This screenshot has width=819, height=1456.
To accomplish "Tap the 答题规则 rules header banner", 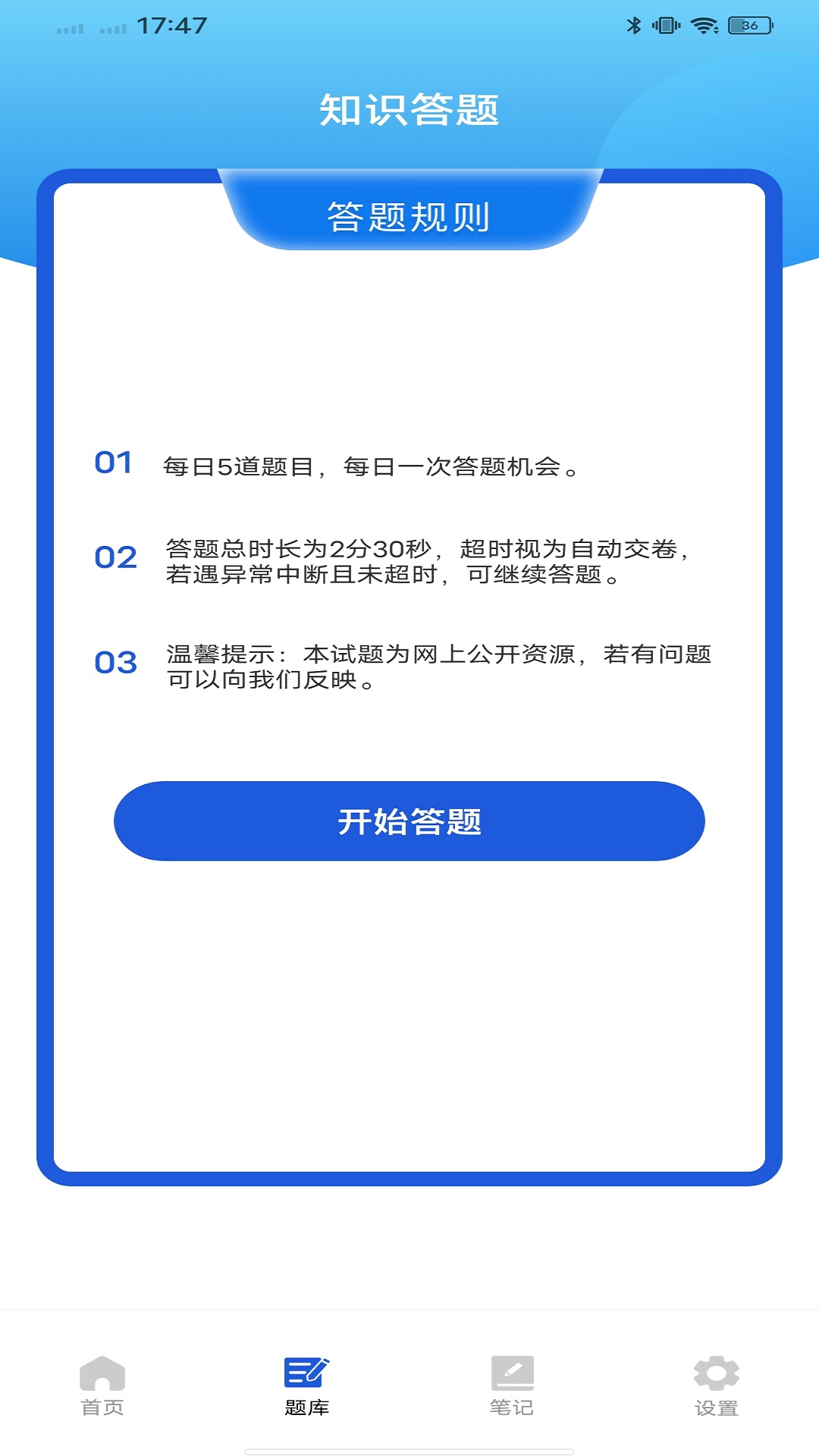I will (409, 216).
